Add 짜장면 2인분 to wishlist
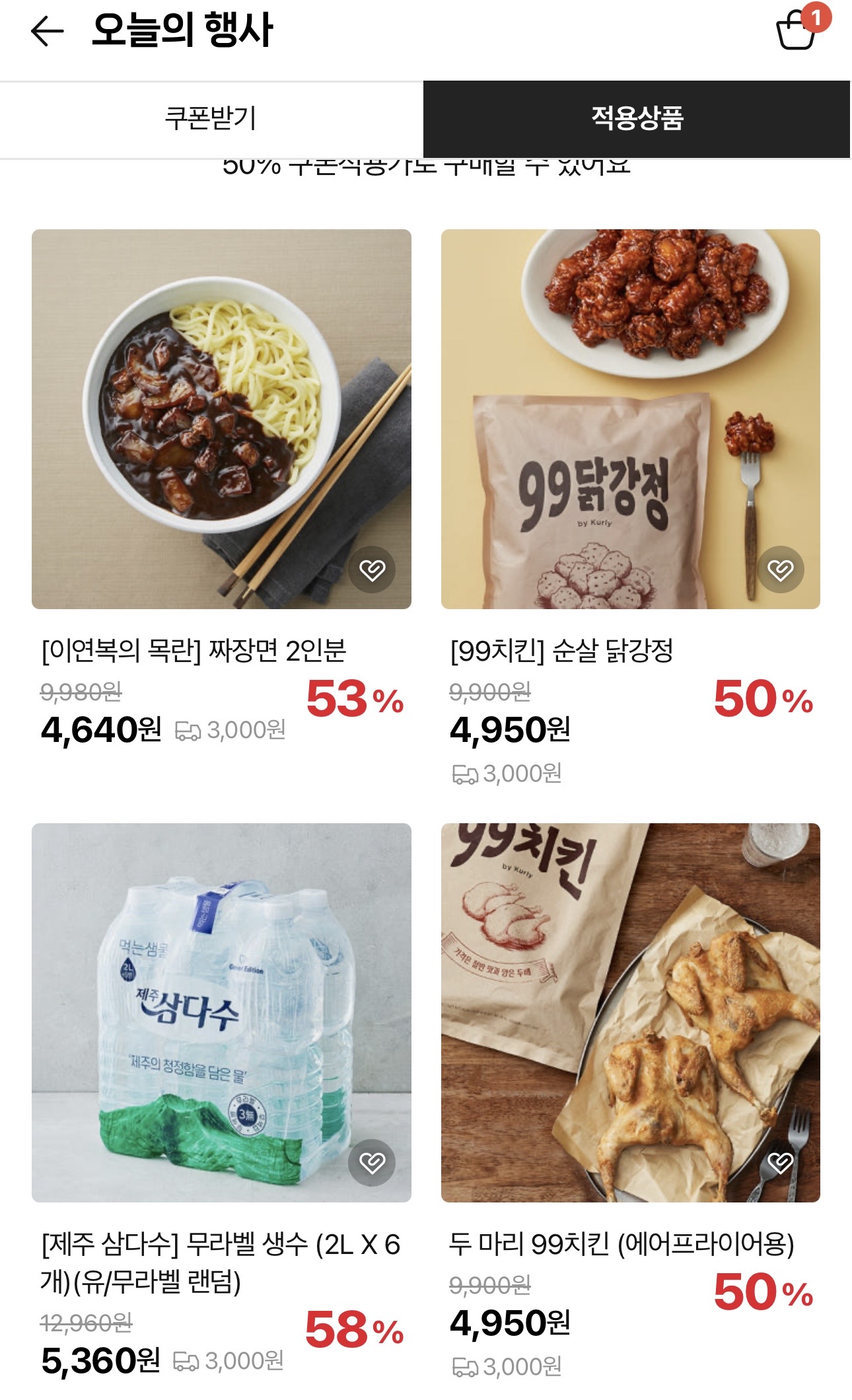Image resolution: width=852 pixels, height=1400 pixels. 372,570
